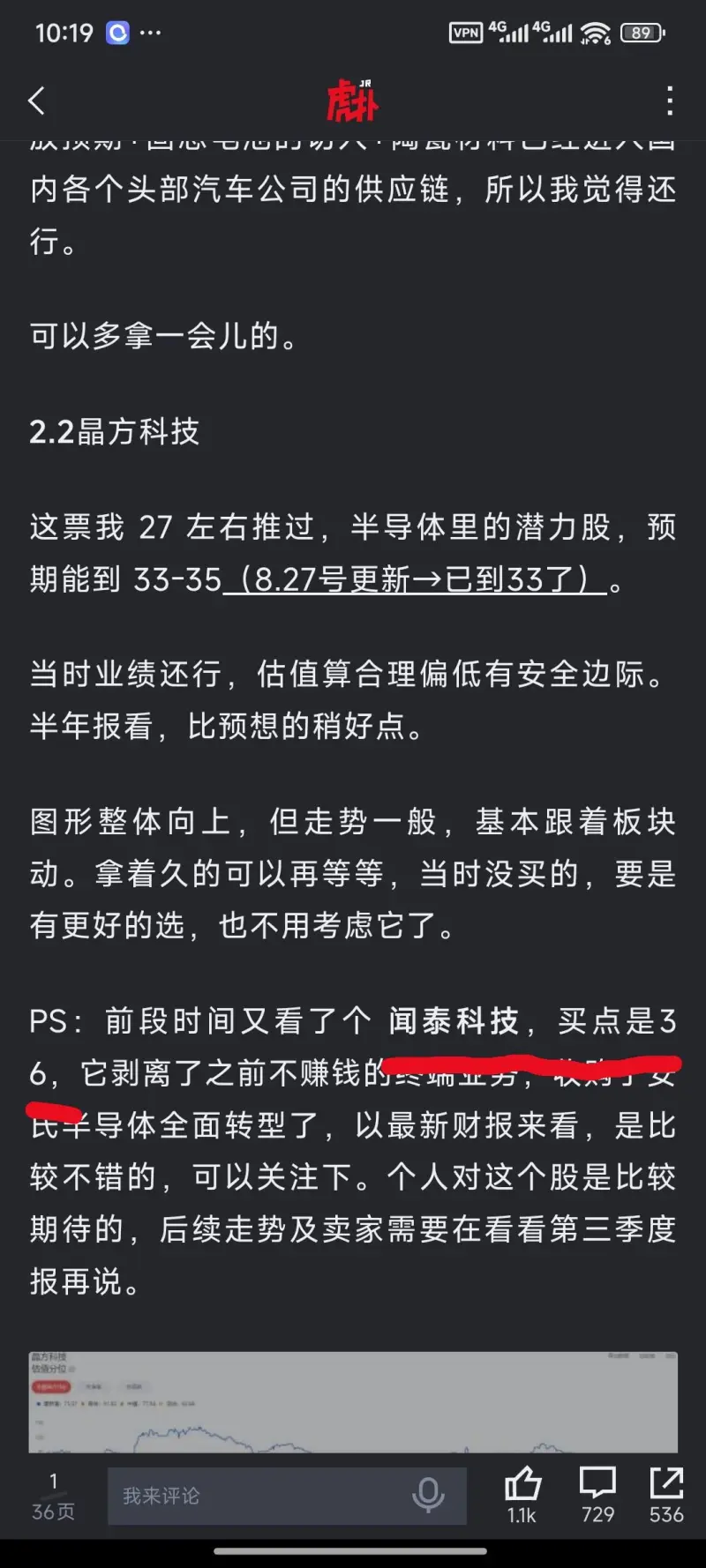Screen dimensions: 706x1568
Task: Open the 729 comments
Action: tap(597, 1487)
